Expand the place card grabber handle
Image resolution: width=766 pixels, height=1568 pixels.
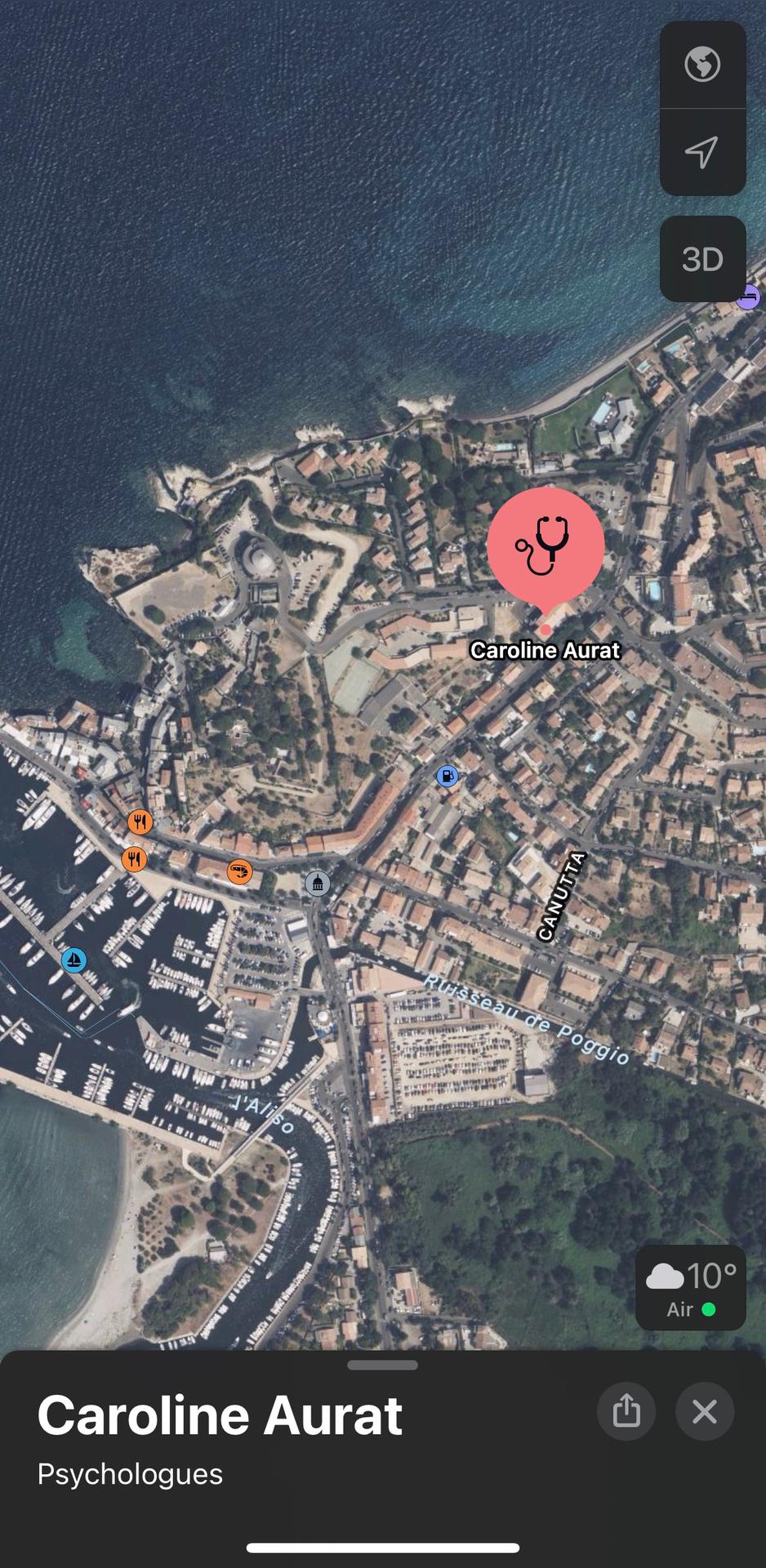pyautogui.click(x=382, y=1365)
